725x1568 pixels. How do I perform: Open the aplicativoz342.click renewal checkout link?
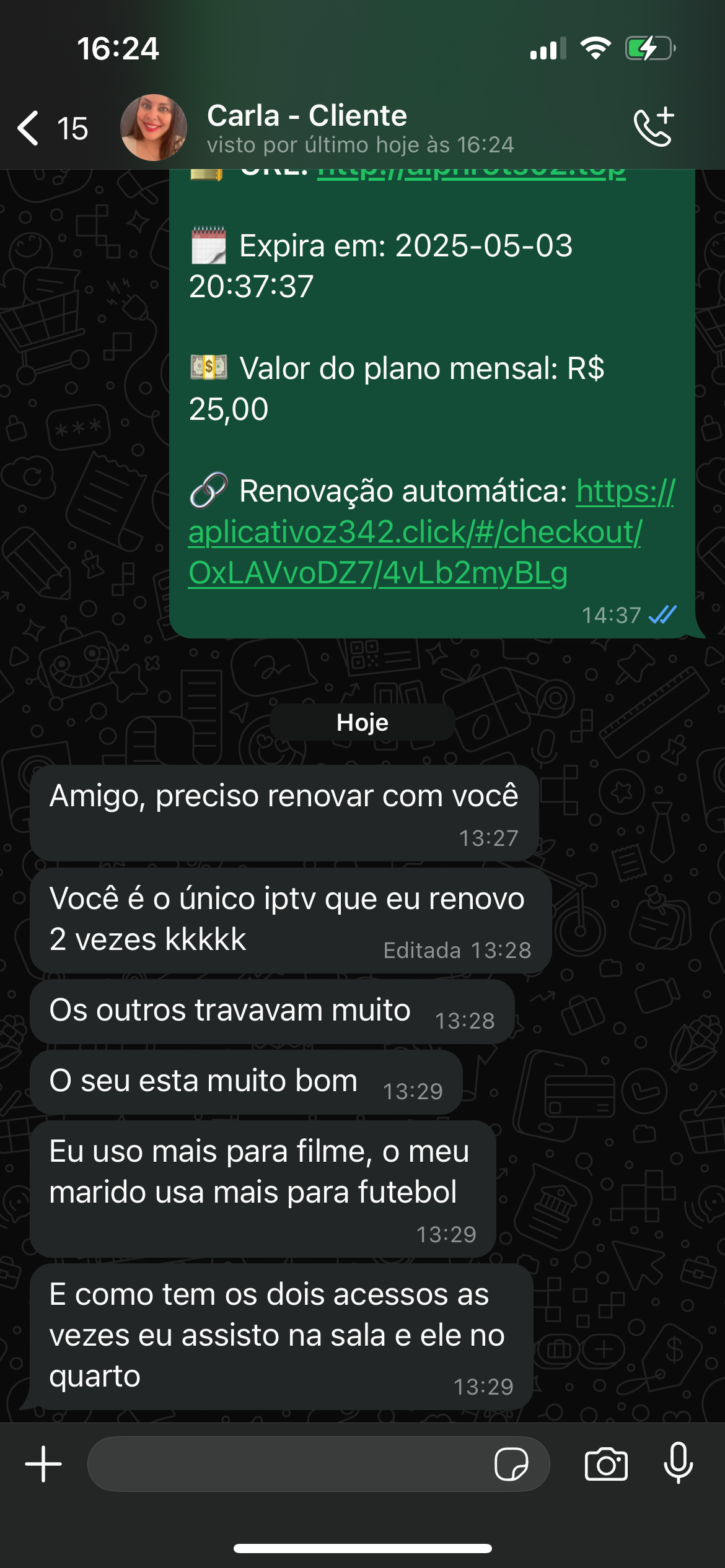point(415,533)
